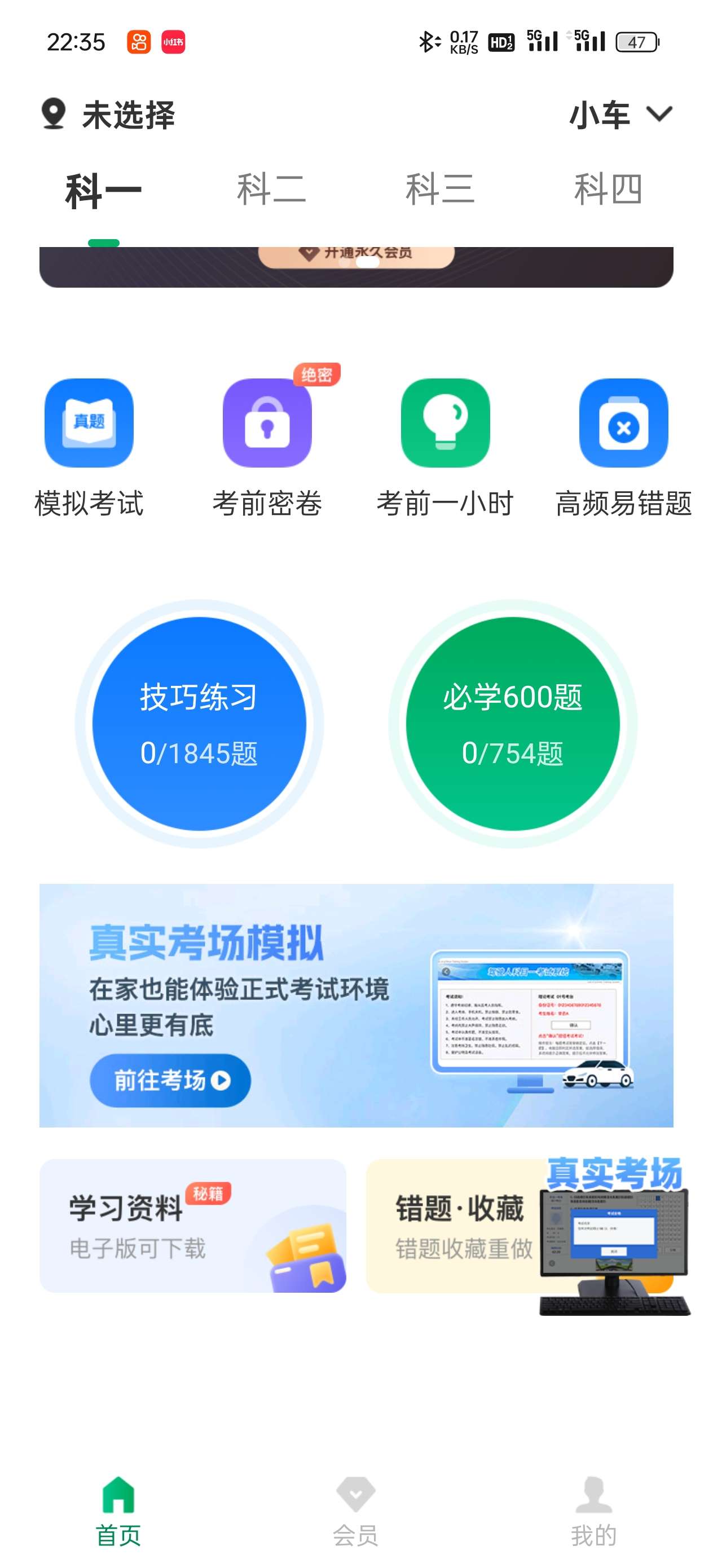Open 考前一小时 review
This screenshot has width=713, height=1568.
point(445,447)
